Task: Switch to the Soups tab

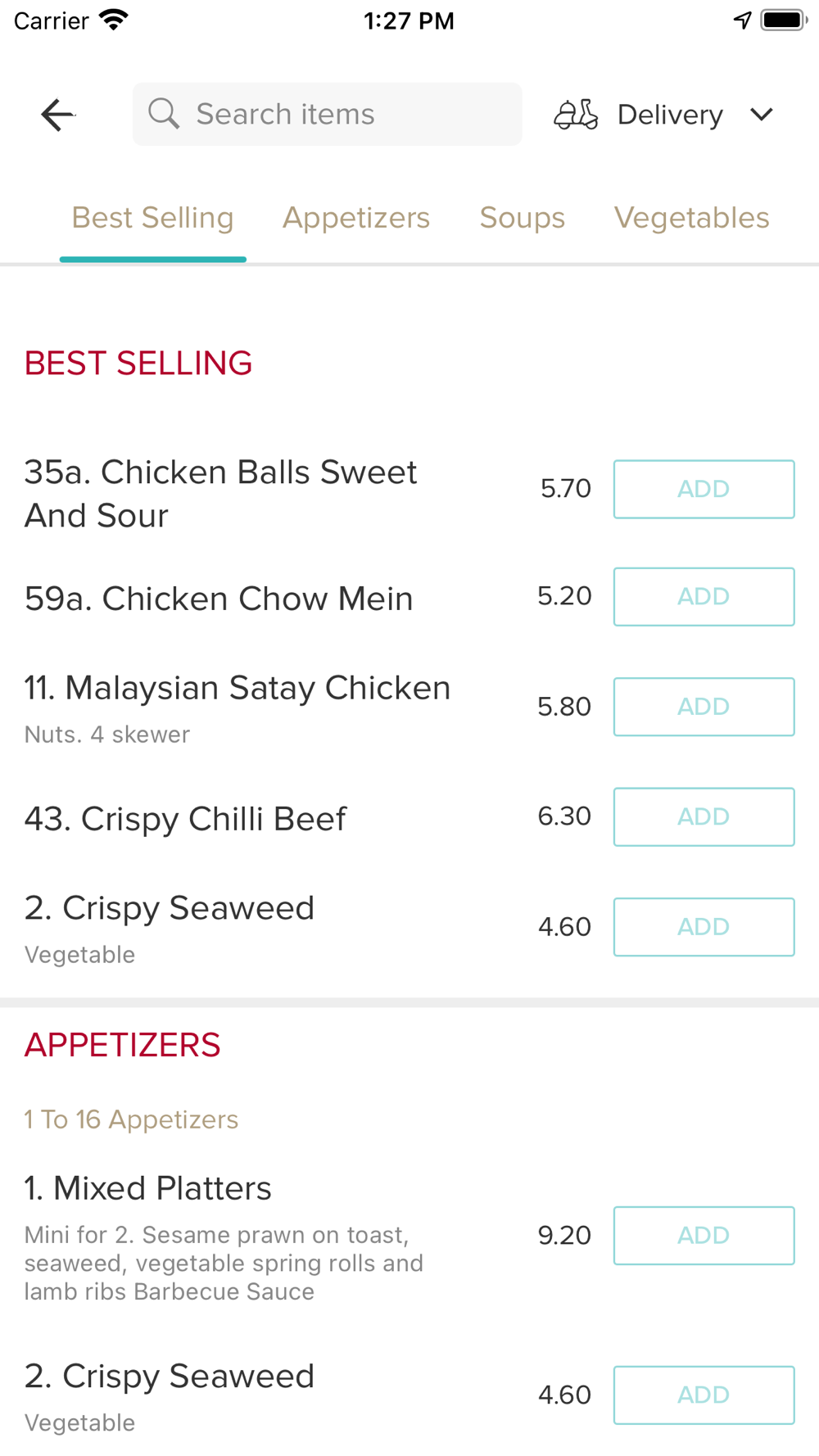Action: pyautogui.click(x=523, y=218)
